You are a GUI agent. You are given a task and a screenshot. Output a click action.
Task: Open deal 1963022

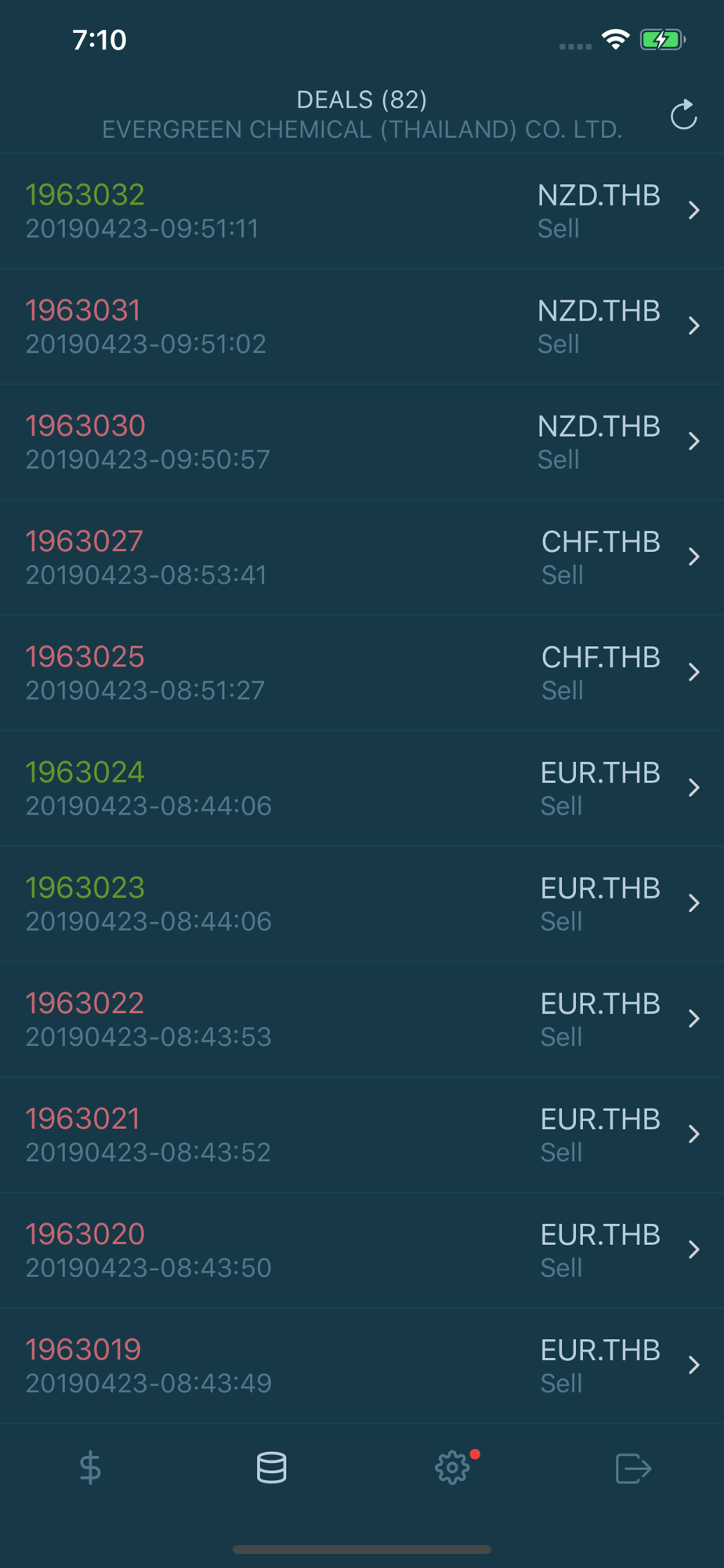362,1019
